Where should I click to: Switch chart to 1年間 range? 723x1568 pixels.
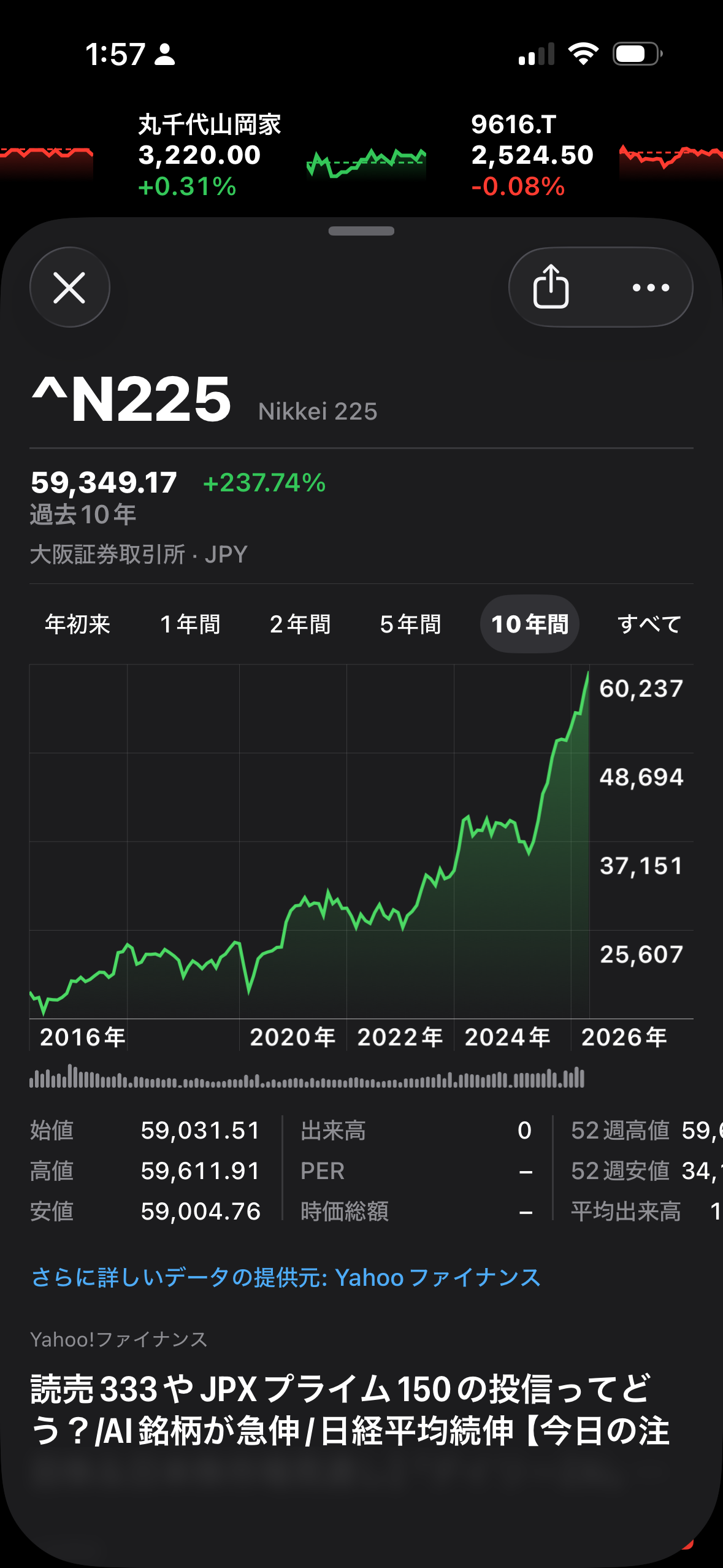pos(189,624)
